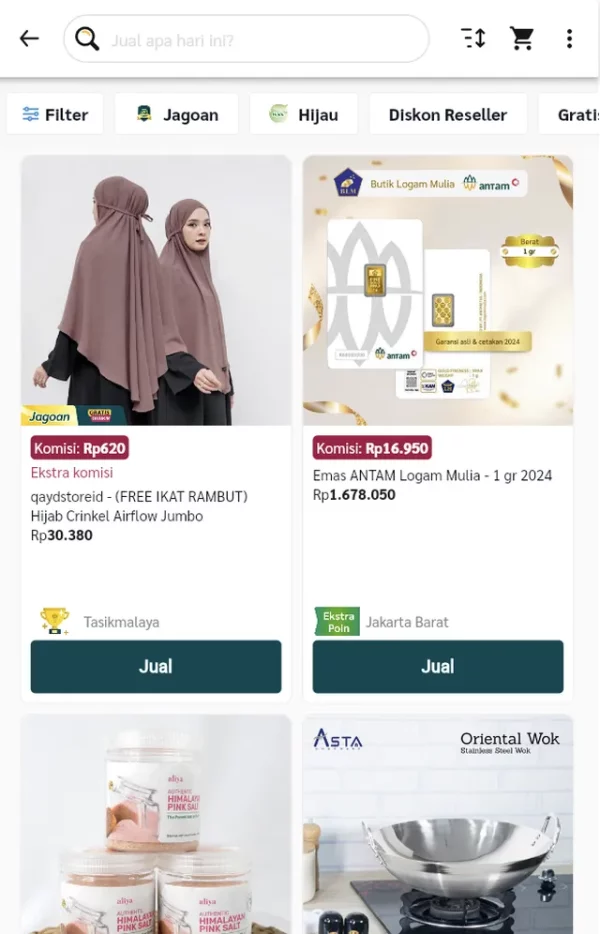This screenshot has width=600, height=934.
Task: Open the Oriental Wok product card
Action: [438, 825]
